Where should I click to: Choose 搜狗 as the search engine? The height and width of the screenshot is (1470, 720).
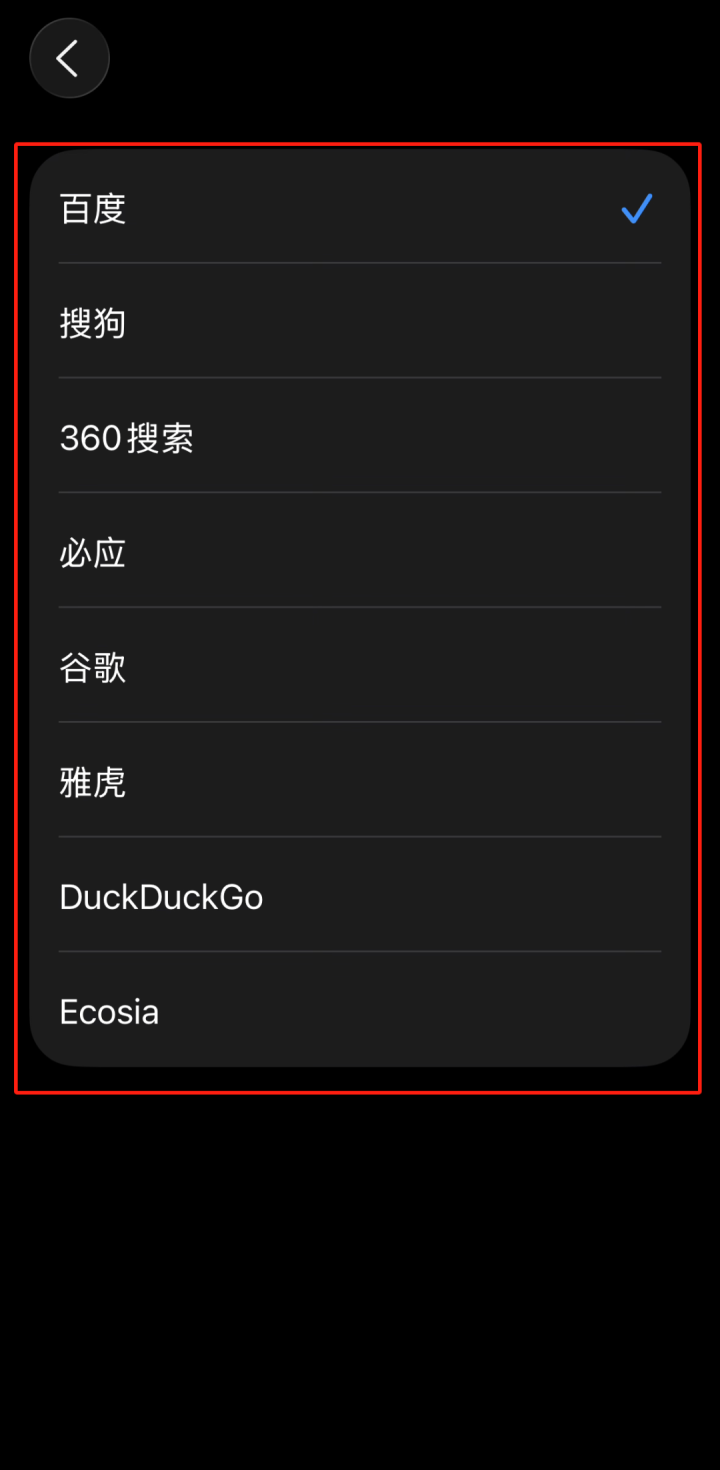(360, 321)
